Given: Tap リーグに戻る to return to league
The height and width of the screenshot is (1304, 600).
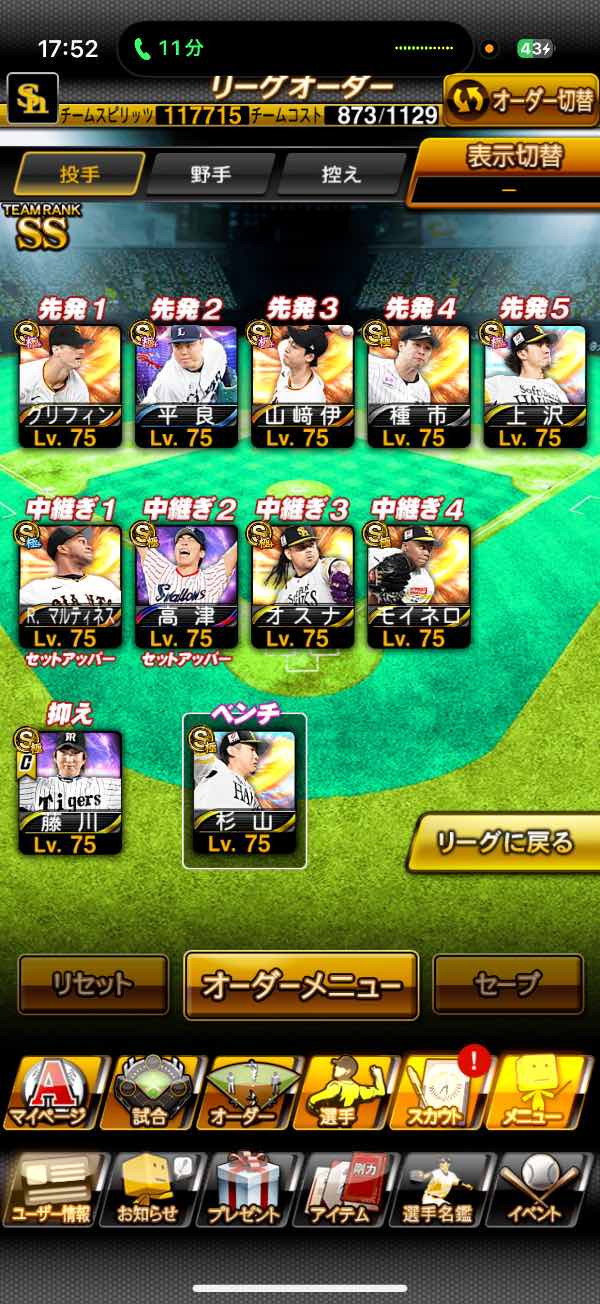Looking at the screenshot, I should [505, 843].
